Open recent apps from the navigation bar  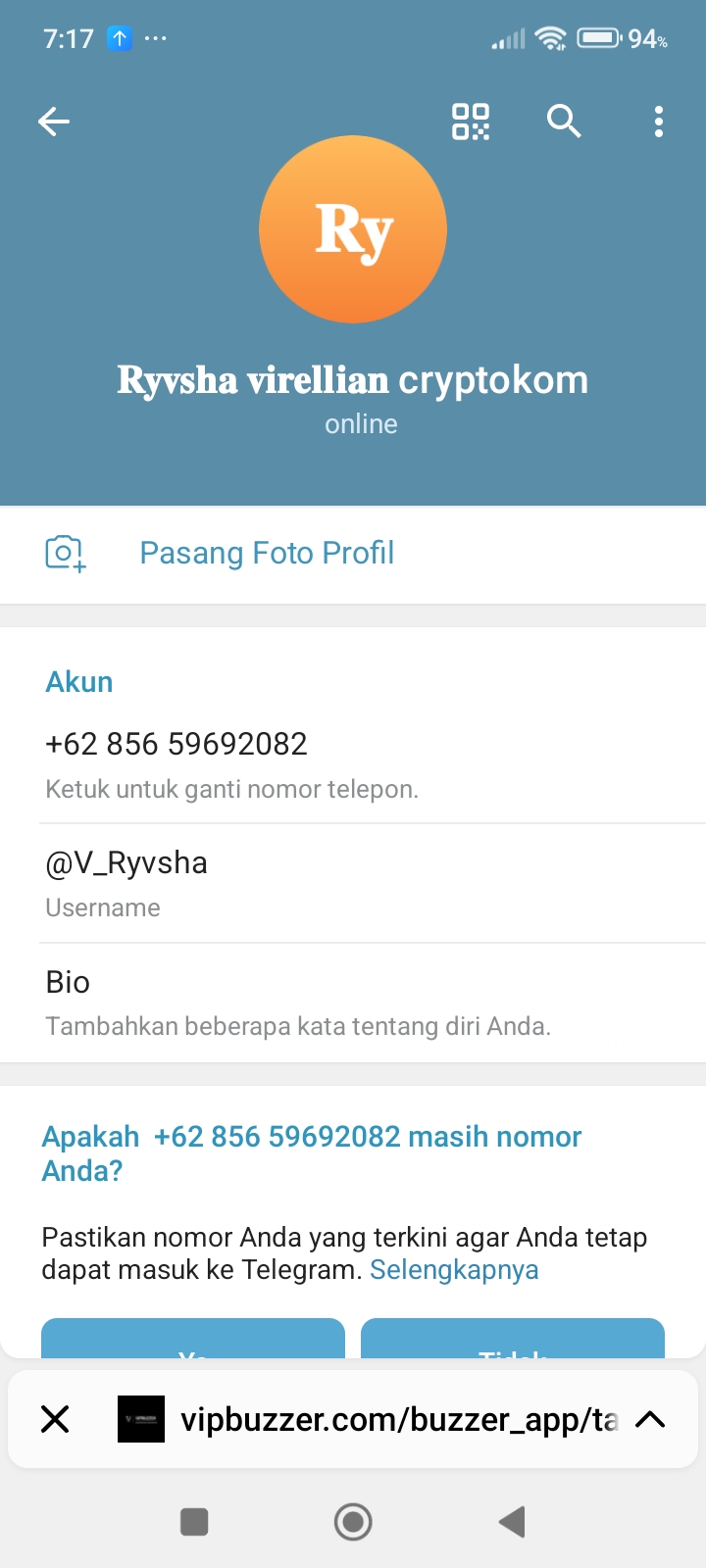(194, 1522)
